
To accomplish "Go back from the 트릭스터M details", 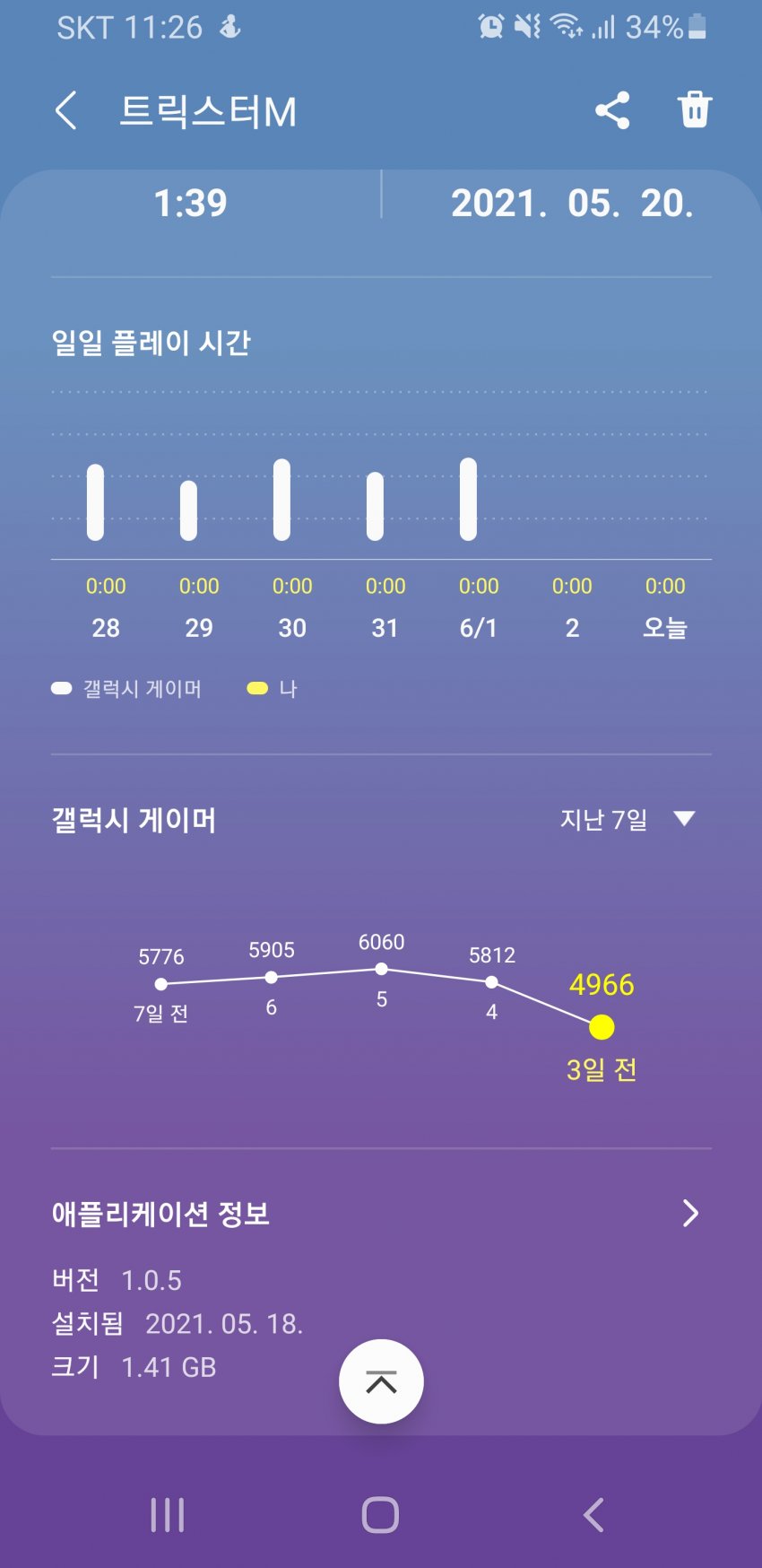I will coord(66,111).
